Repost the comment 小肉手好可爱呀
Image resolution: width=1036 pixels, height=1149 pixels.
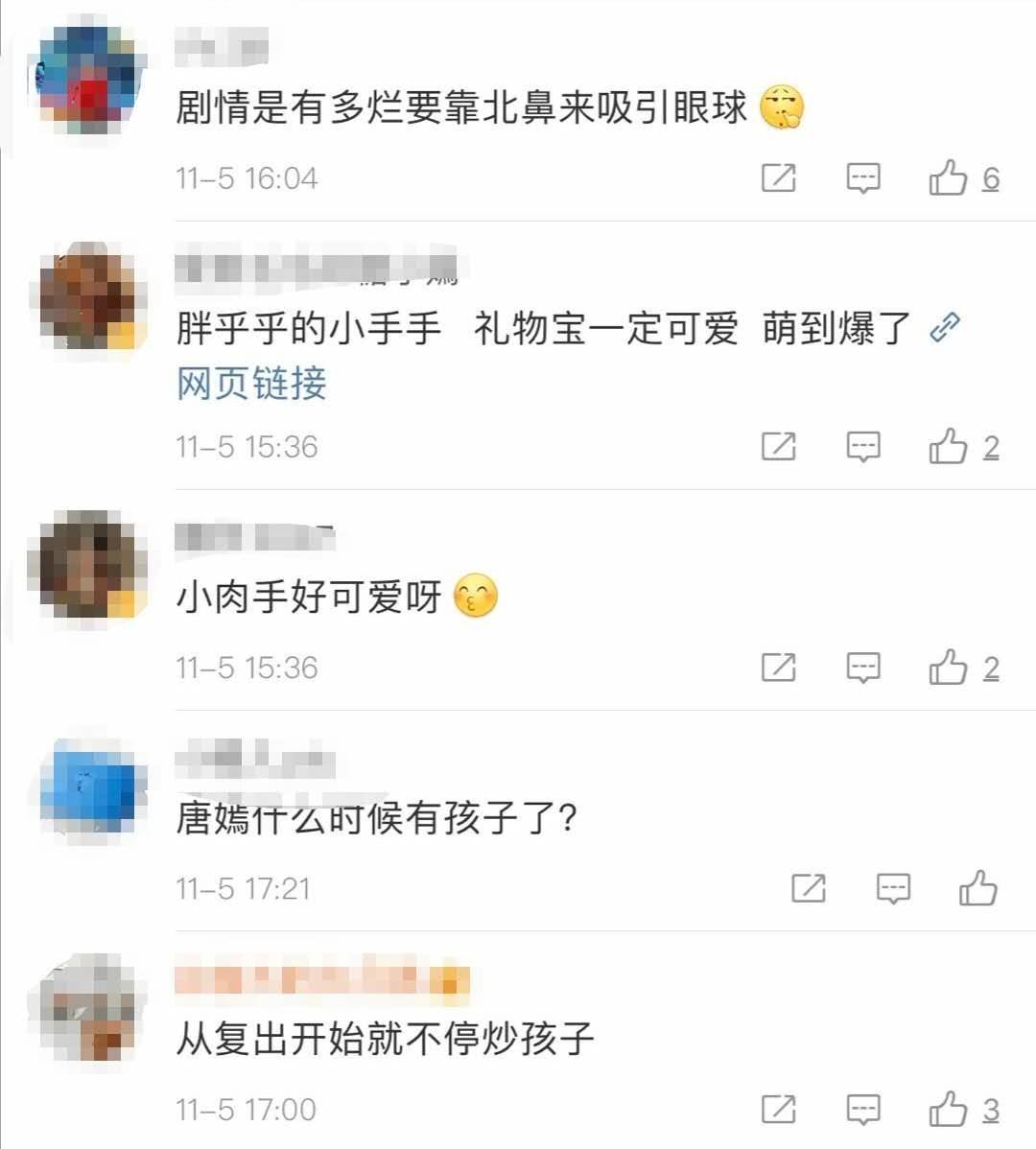(x=778, y=668)
